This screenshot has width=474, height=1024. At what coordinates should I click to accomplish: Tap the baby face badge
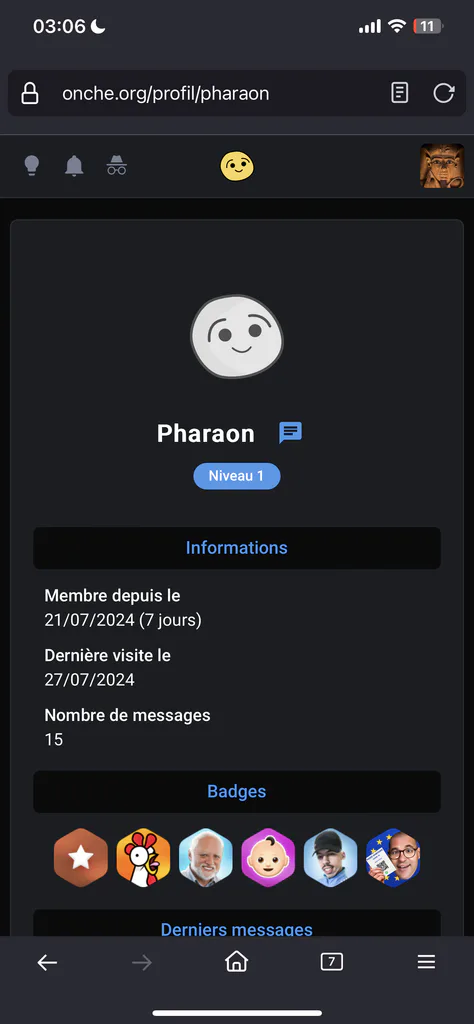coord(268,857)
